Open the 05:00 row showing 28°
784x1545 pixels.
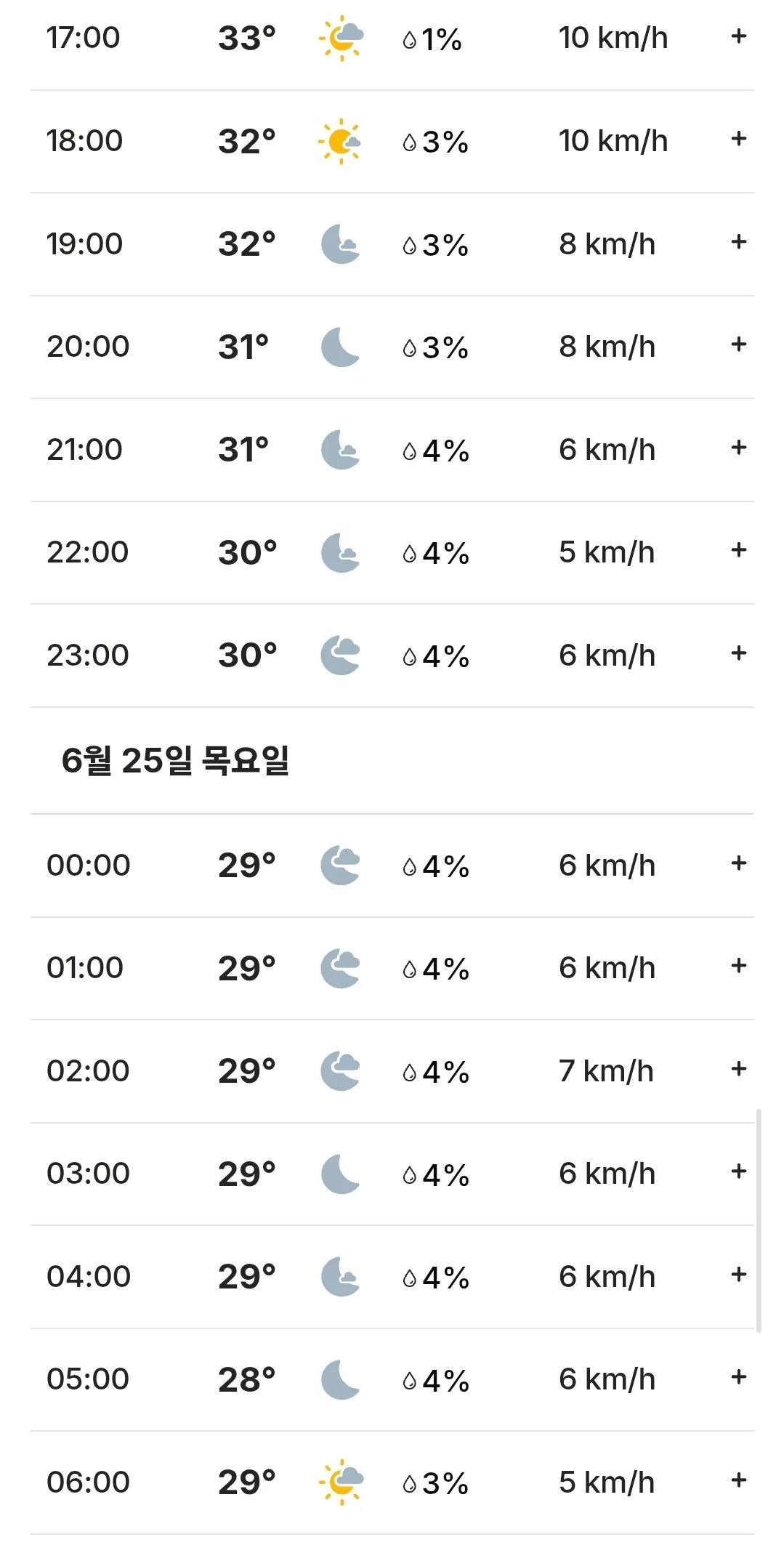(738, 1377)
